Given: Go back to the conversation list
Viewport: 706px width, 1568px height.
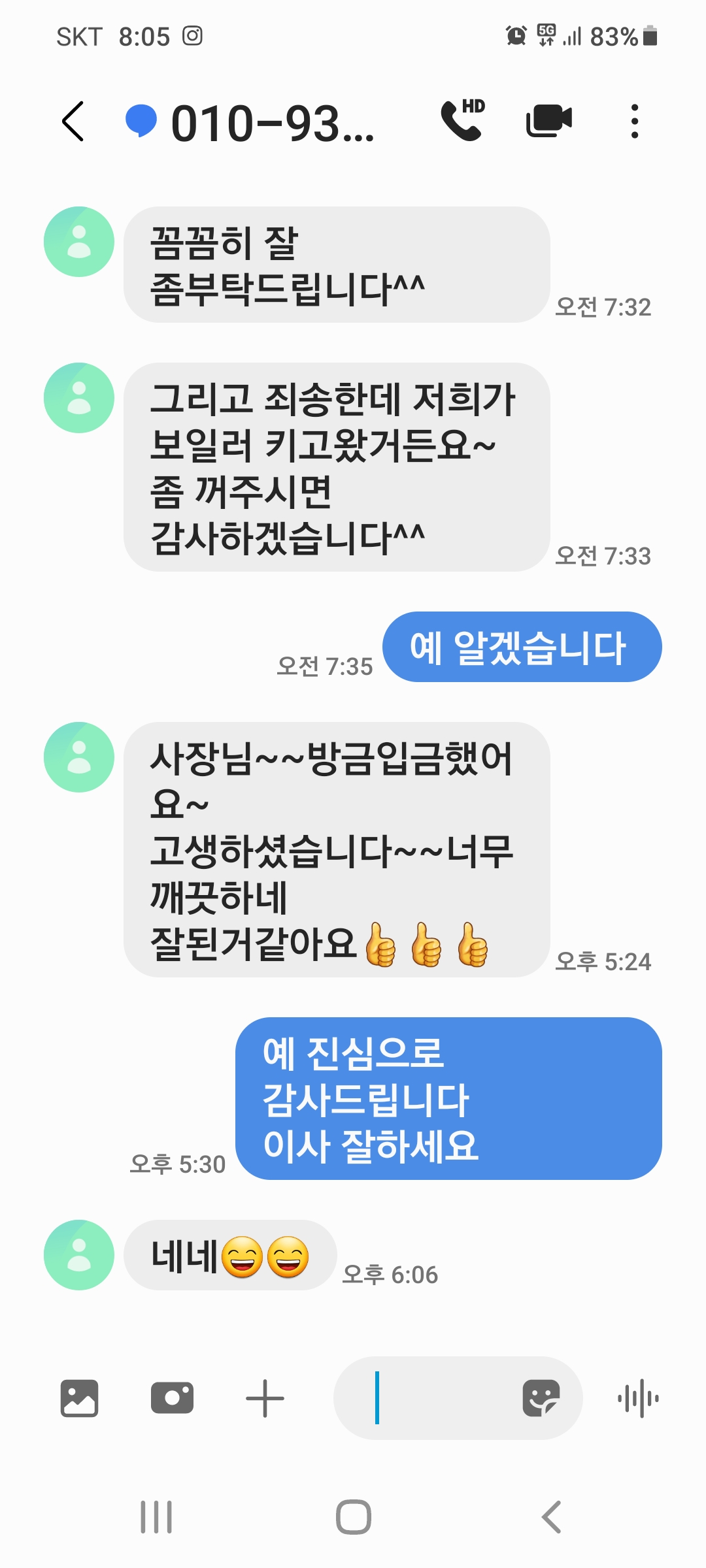Looking at the screenshot, I should [x=73, y=122].
